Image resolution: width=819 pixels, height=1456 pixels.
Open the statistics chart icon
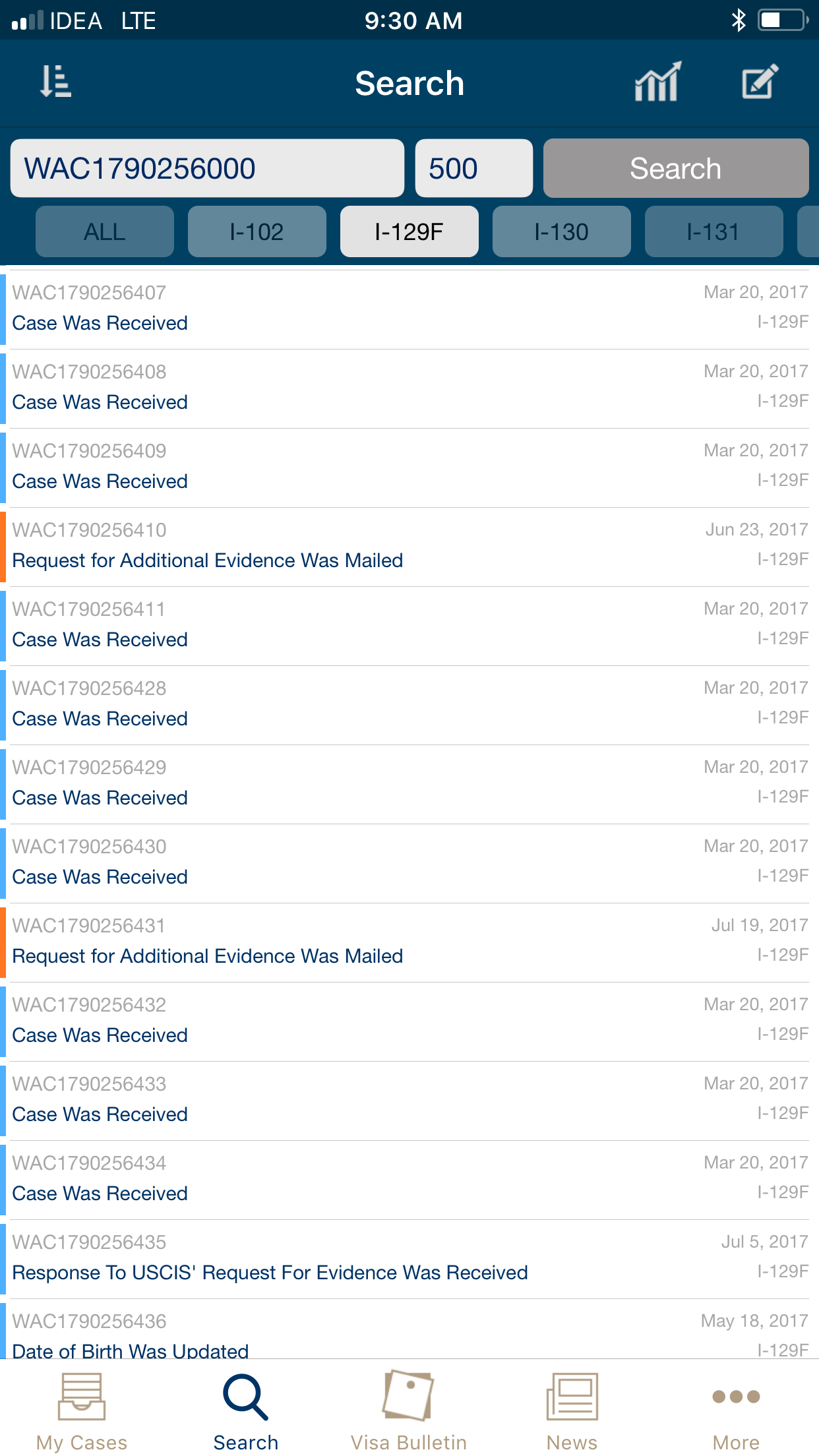click(657, 82)
